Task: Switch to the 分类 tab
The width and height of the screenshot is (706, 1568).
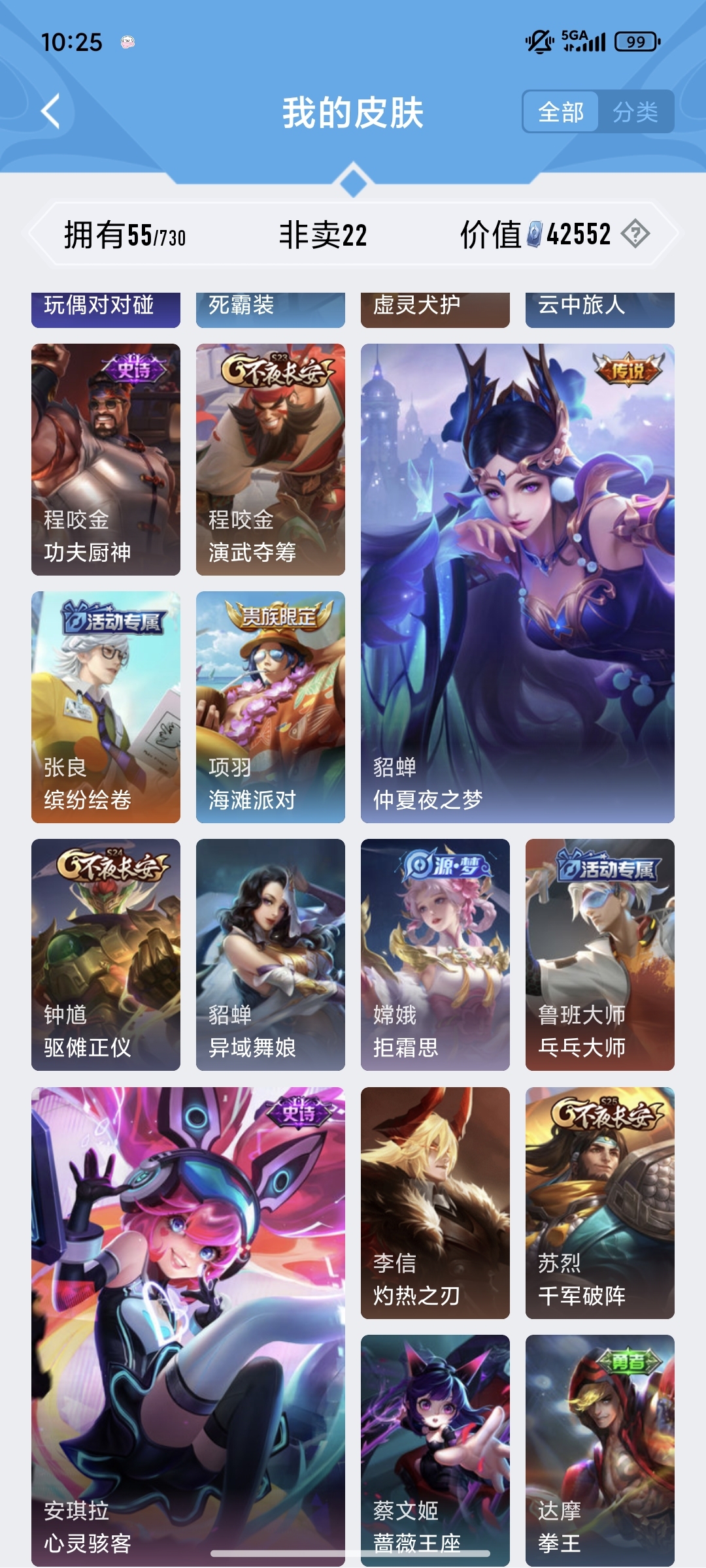Action: 635,112
